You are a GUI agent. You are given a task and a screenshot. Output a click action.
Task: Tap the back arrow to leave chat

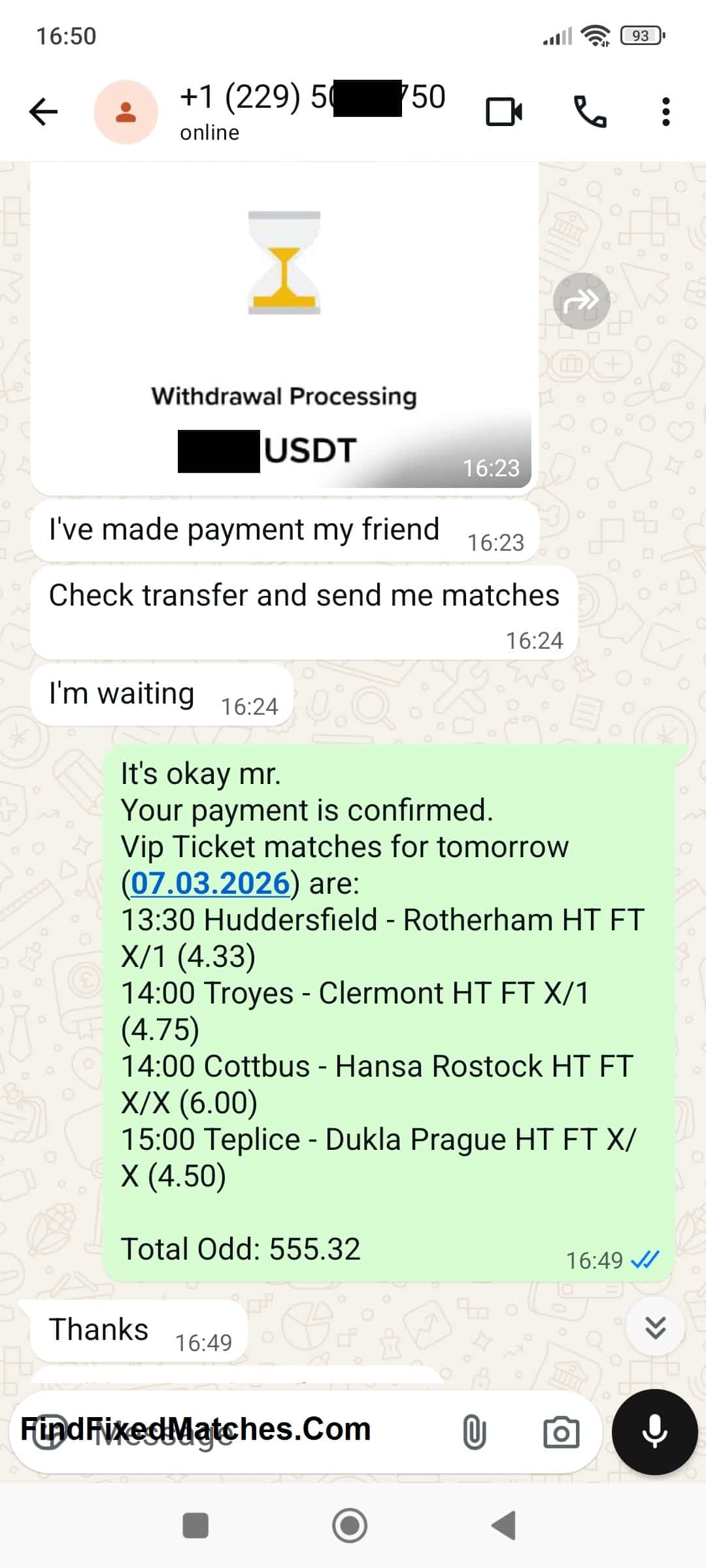pos(43,111)
